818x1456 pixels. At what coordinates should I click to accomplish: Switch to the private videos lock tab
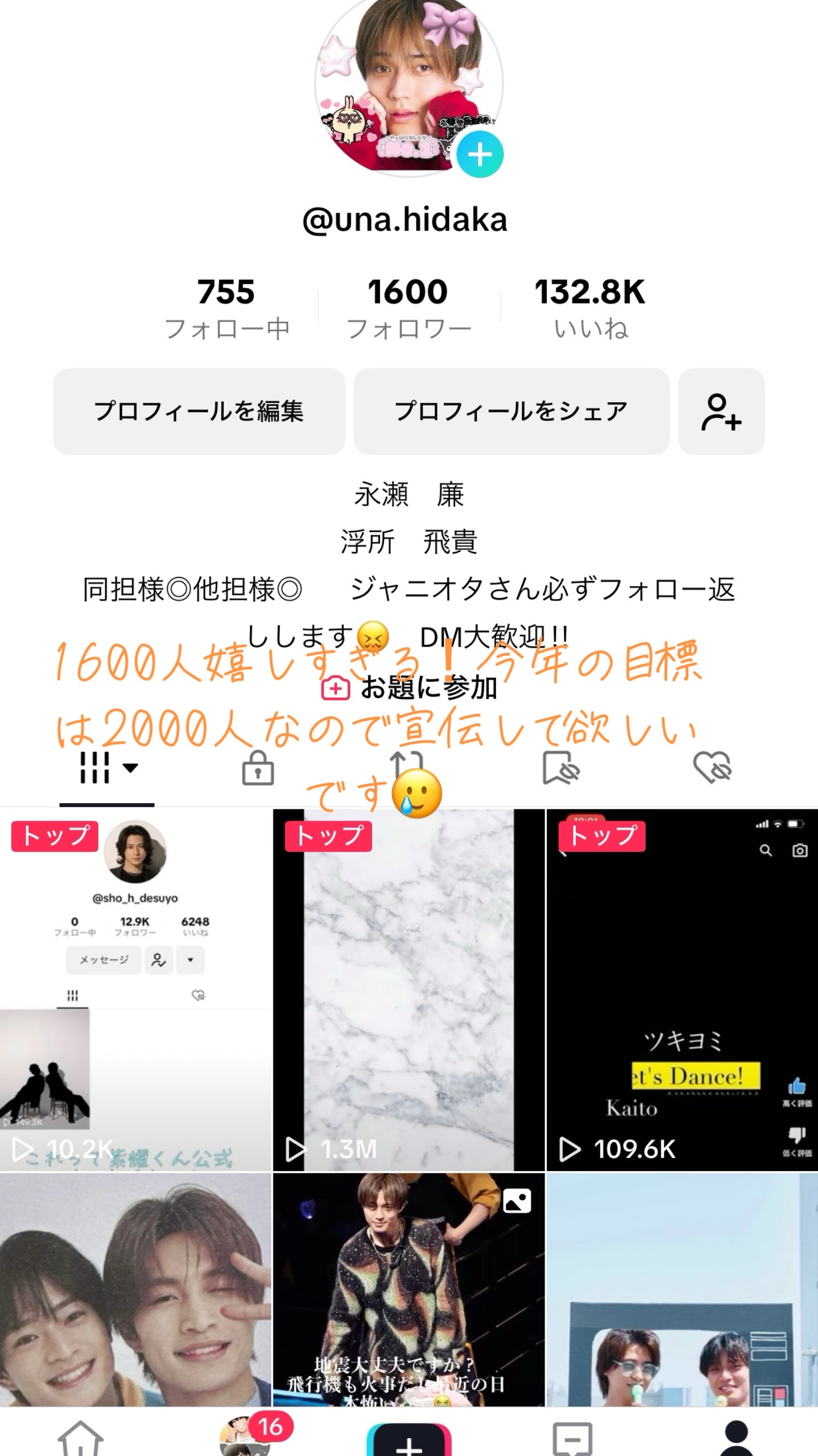click(x=258, y=768)
